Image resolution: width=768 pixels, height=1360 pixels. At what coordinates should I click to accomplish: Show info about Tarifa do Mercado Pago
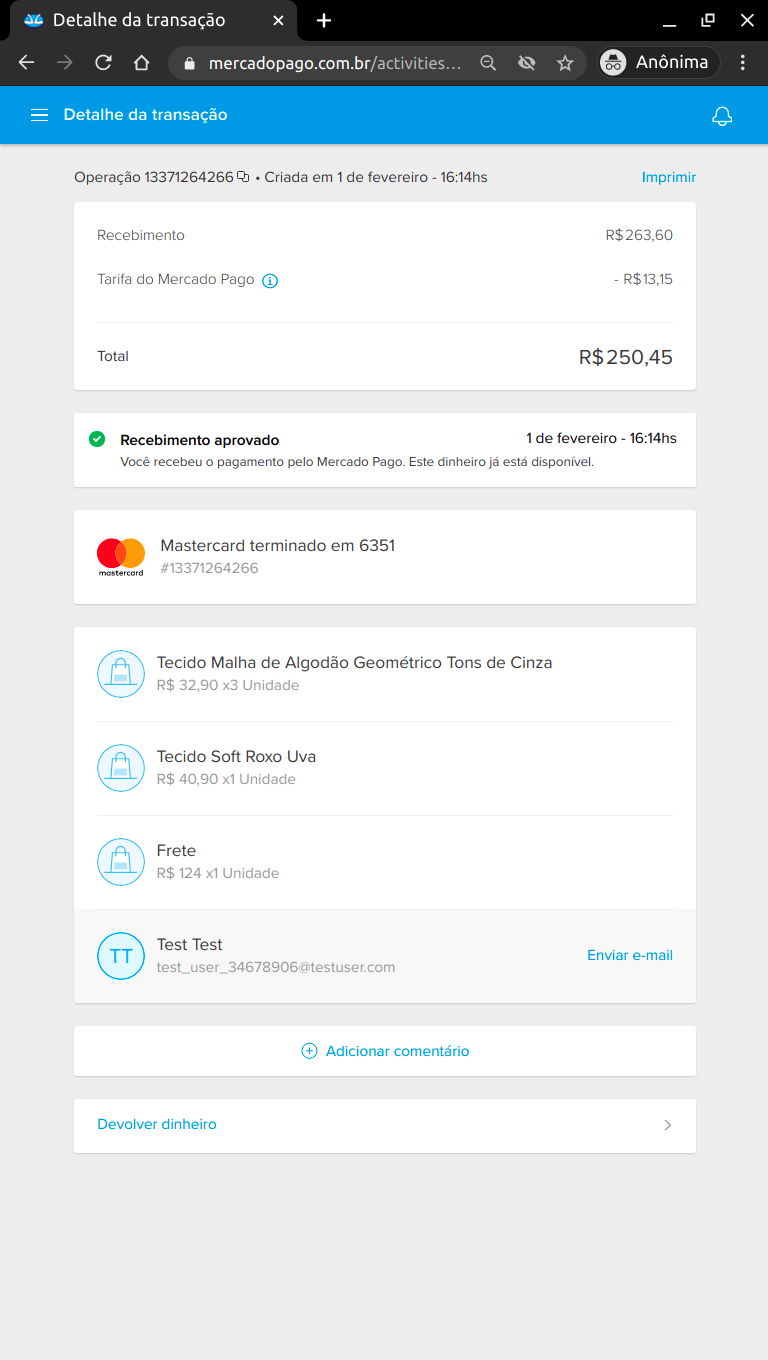(270, 281)
